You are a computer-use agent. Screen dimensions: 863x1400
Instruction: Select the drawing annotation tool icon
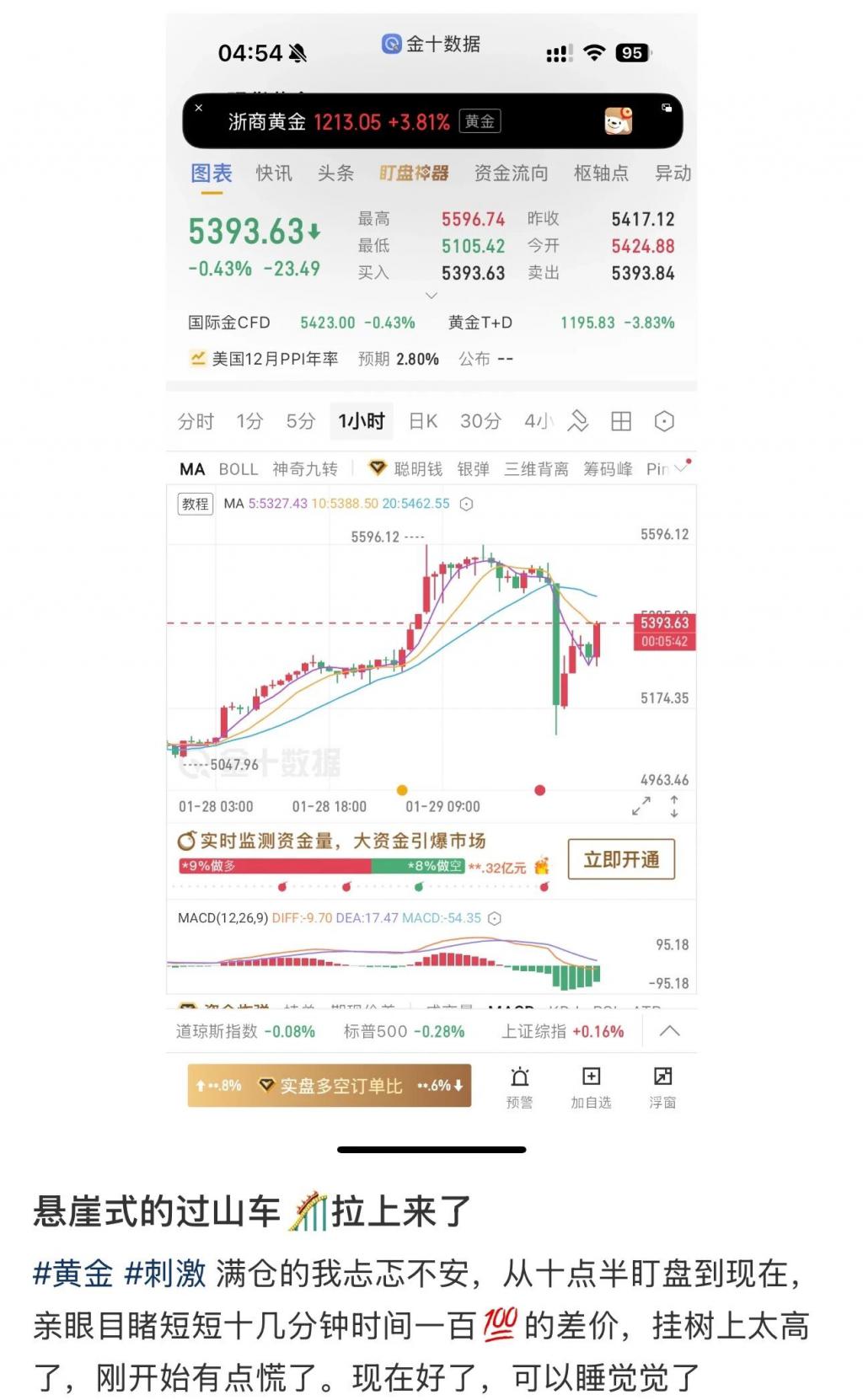click(x=578, y=420)
